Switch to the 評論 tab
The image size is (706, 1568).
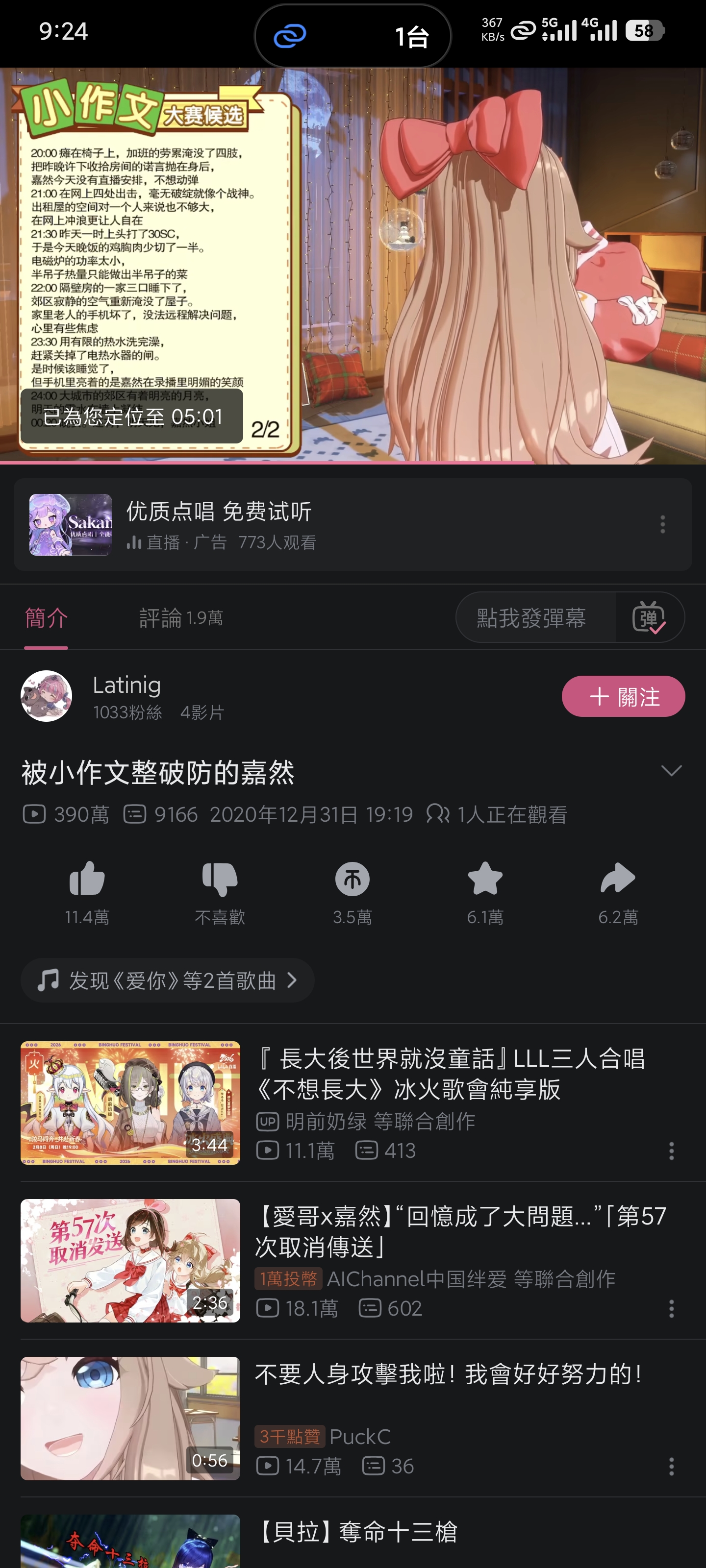coord(181,618)
